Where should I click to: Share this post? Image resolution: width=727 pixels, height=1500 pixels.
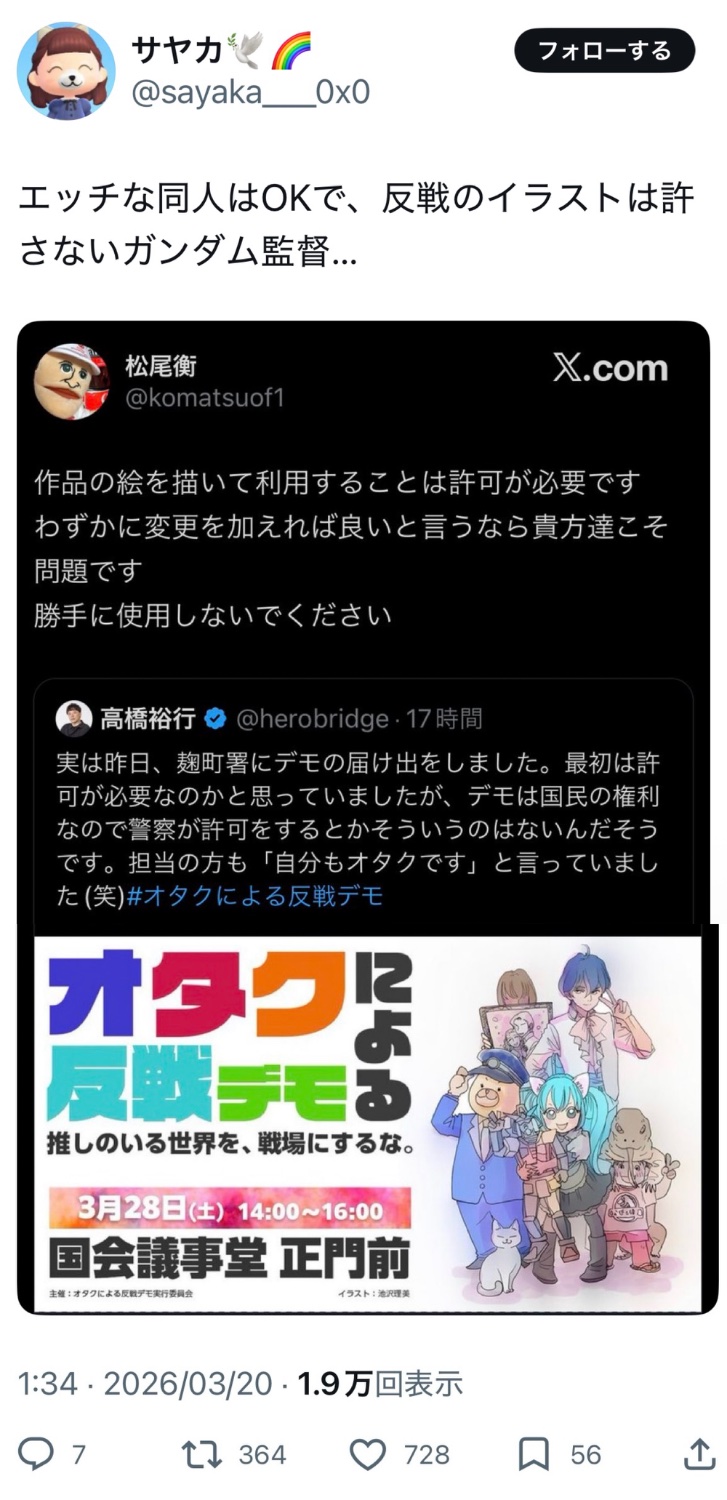695,1454
